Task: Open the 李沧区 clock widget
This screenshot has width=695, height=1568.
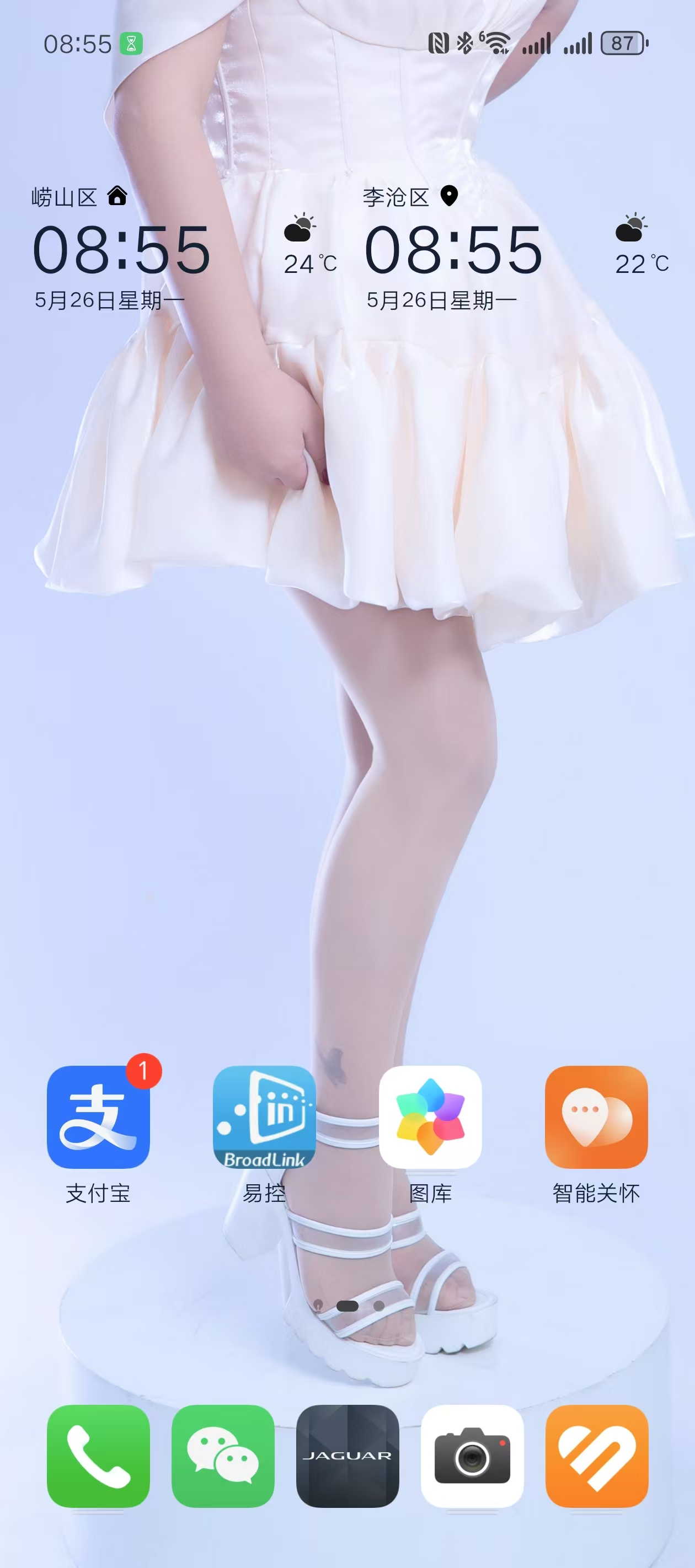Action: click(x=453, y=250)
